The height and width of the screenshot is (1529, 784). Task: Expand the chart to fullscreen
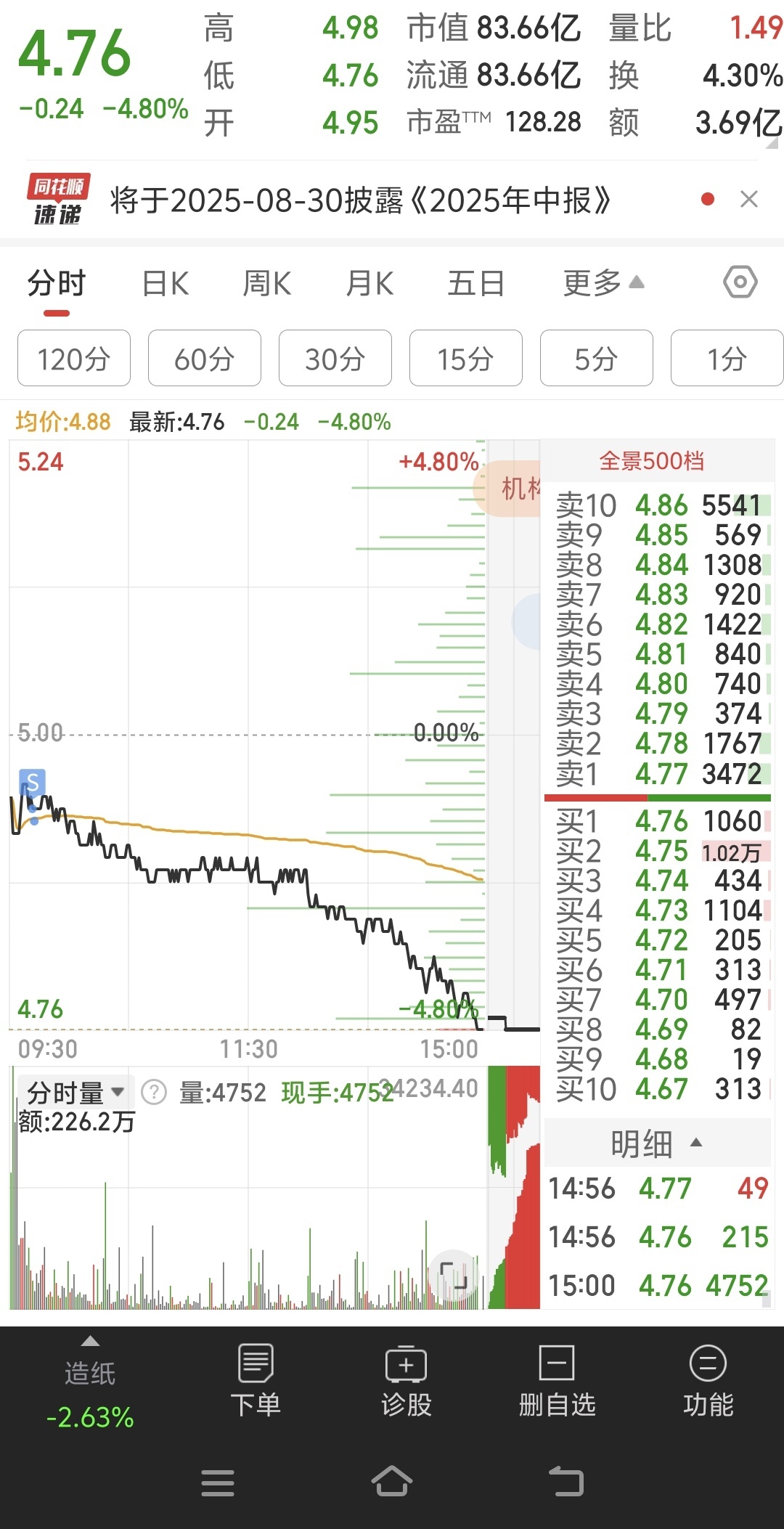pyautogui.click(x=454, y=1275)
